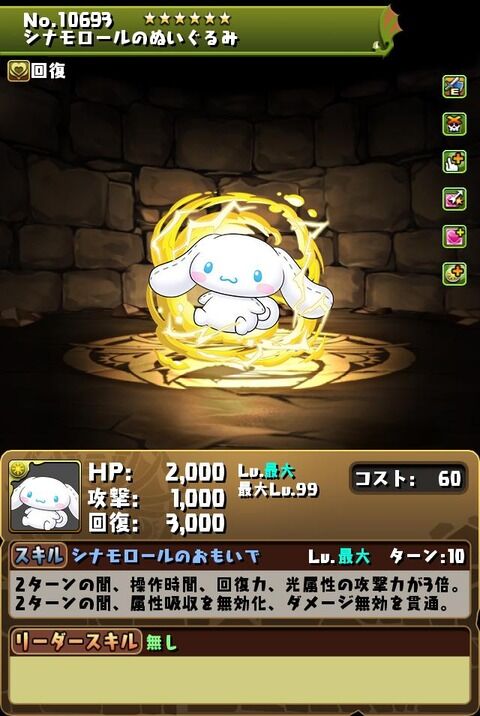
Task: Tap the Cinnamoroll monster portrait icon
Action: [x=45, y=497]
